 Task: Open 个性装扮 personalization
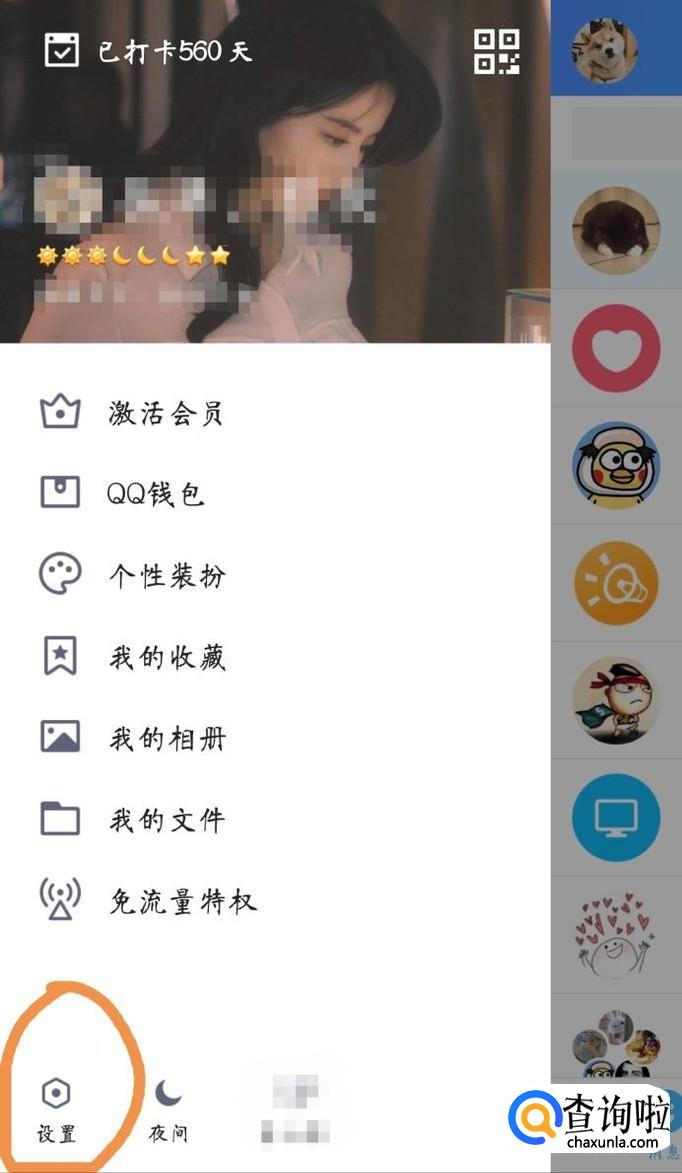click(167, 576)
